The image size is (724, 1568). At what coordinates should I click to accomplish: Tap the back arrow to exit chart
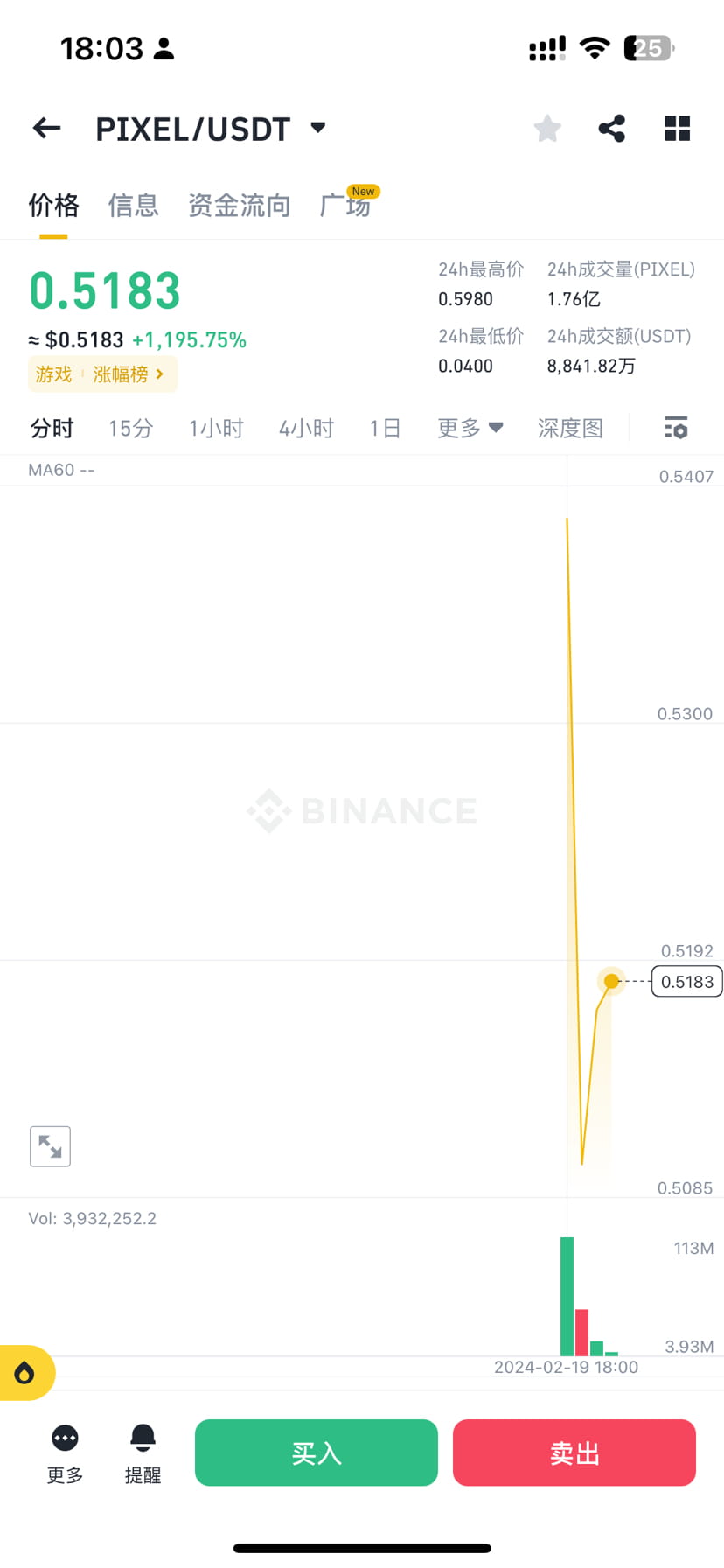coord(45,128)
